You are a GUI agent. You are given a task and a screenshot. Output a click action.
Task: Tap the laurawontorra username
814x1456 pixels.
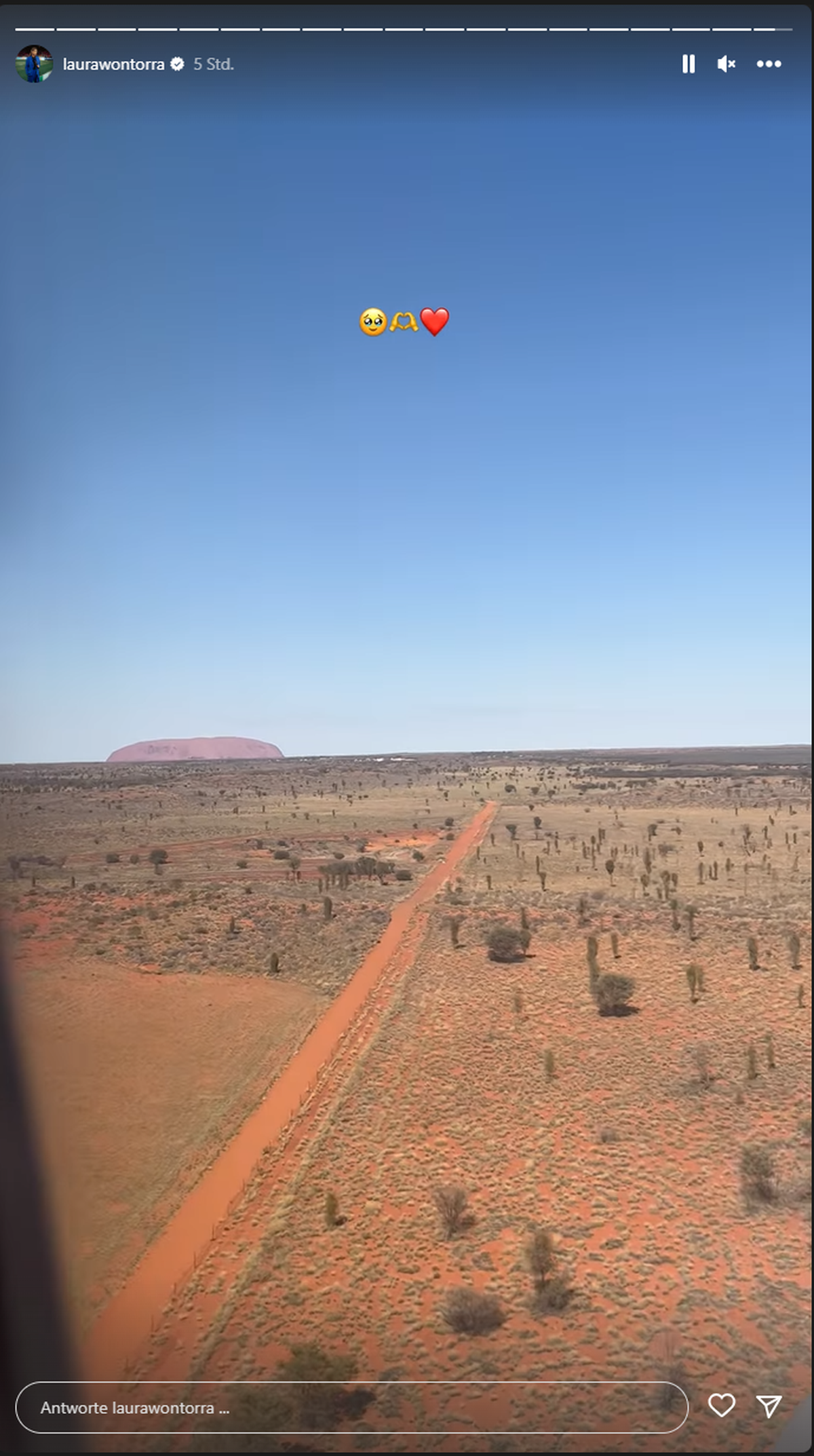[x=113, y=64]
